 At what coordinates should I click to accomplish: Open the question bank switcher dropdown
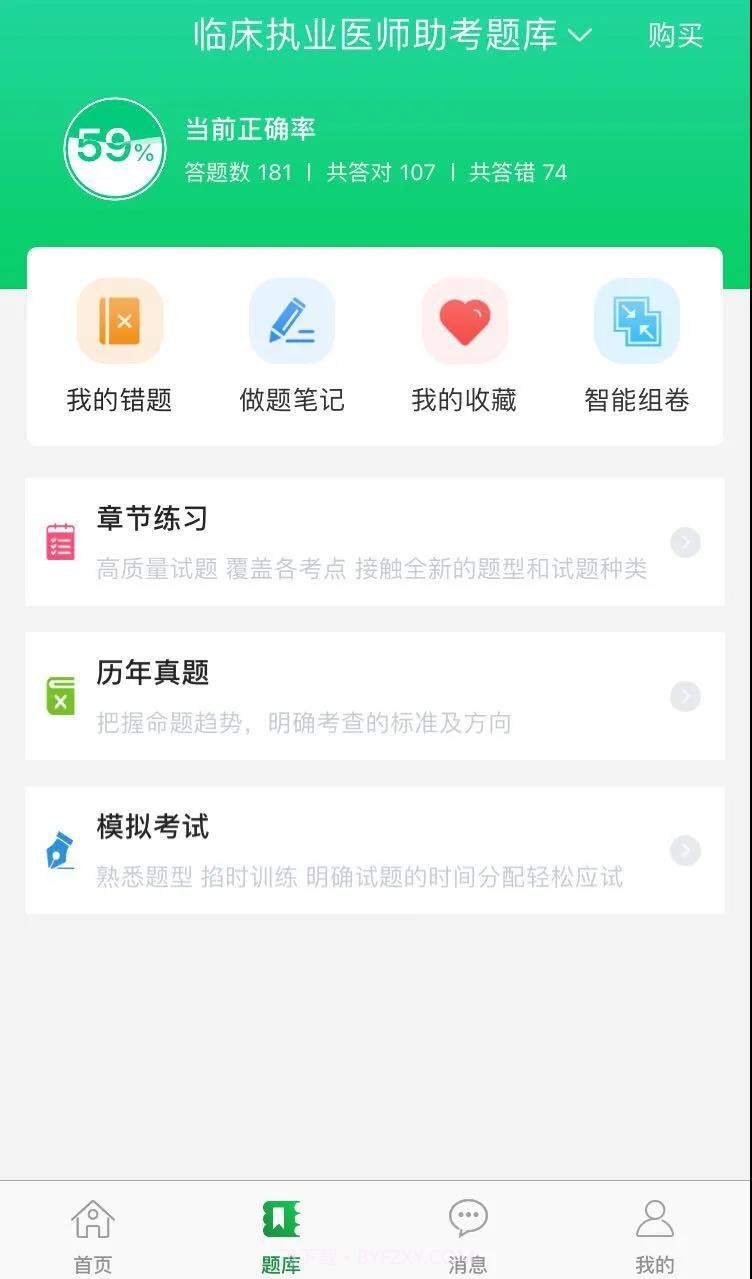tap(578, 36)
